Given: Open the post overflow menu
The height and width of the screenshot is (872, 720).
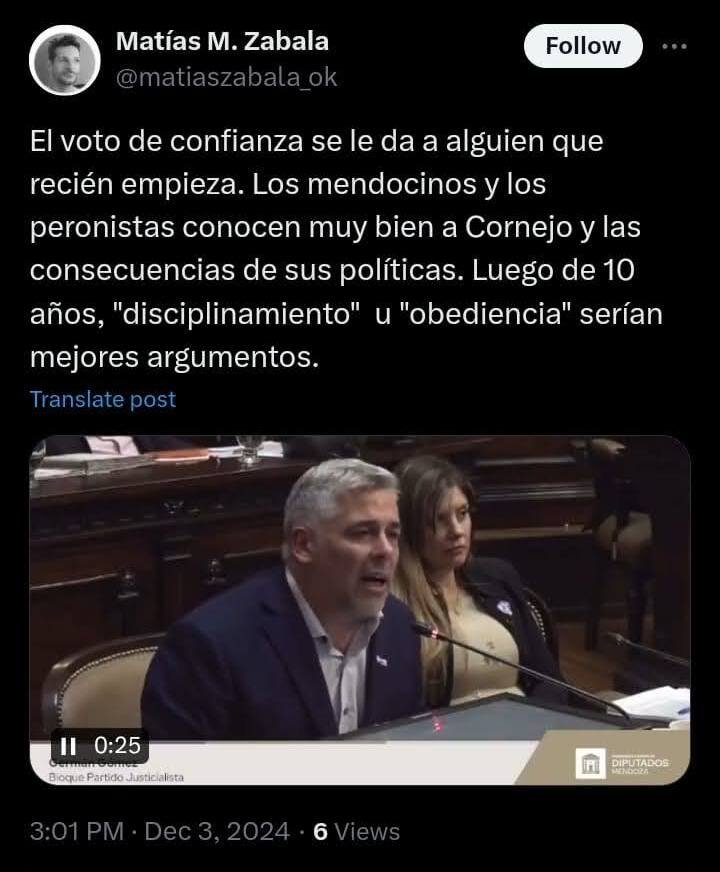Looking at the screenshot, I should (675, 46).
